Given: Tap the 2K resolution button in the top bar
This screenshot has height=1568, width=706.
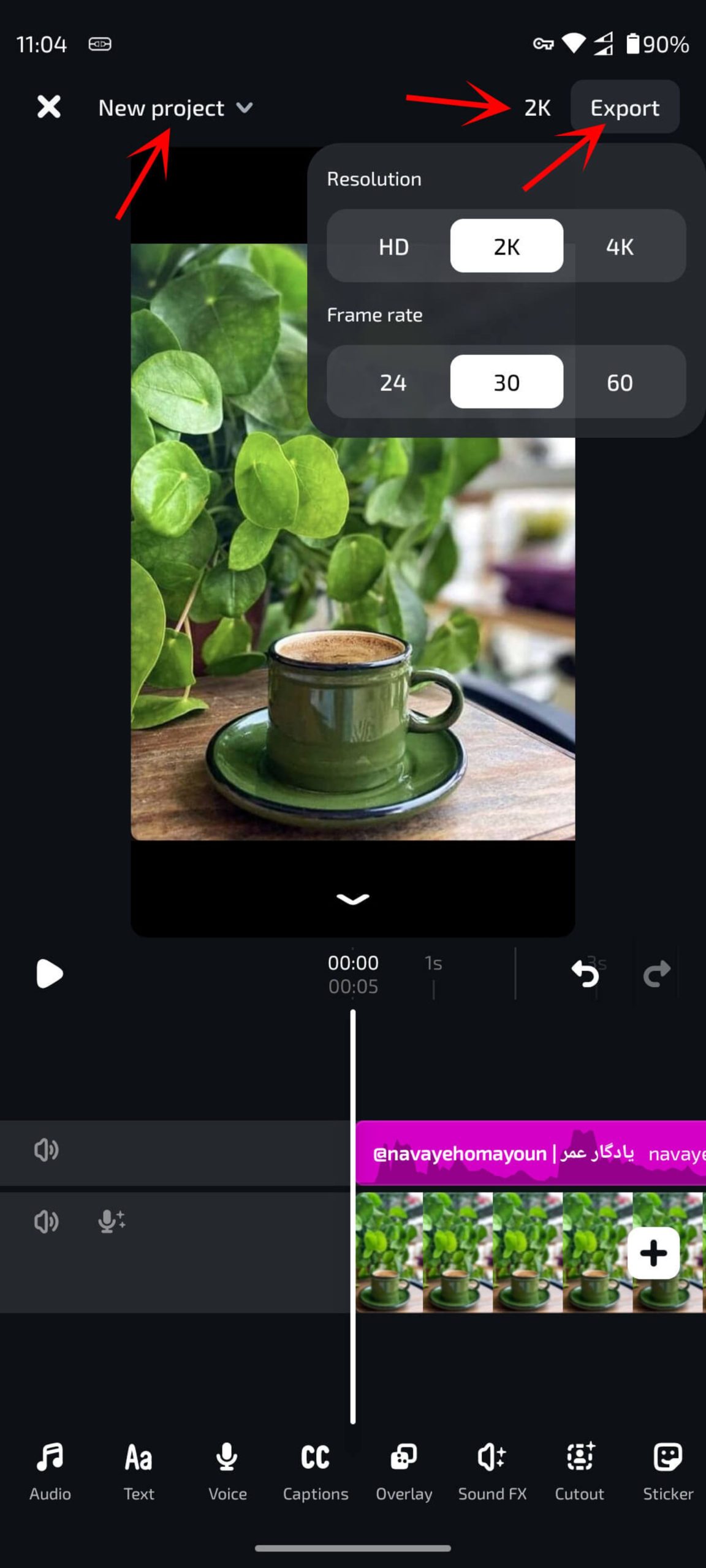Looking at the screenshot, I should [x=537, y=108].
